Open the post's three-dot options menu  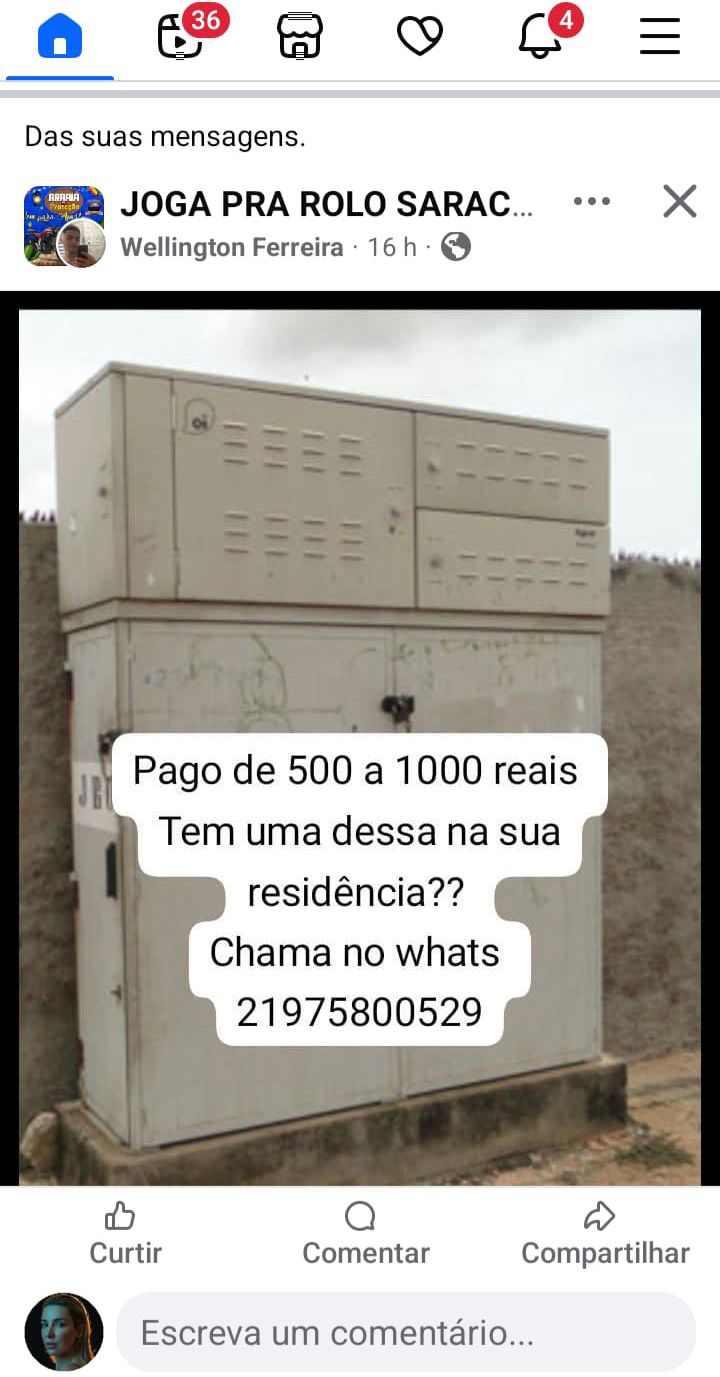[592, 202]
